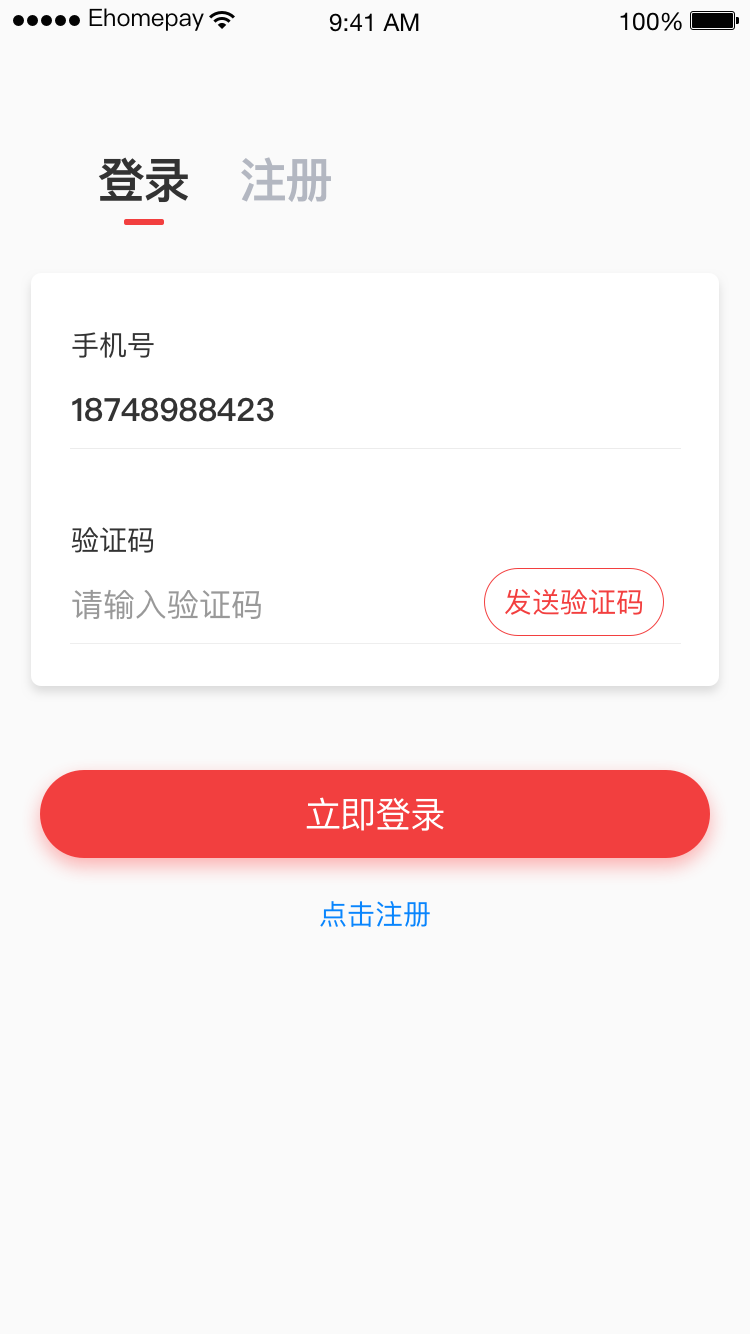Click the battery icon showing full charge

click(x=713, y=18)
